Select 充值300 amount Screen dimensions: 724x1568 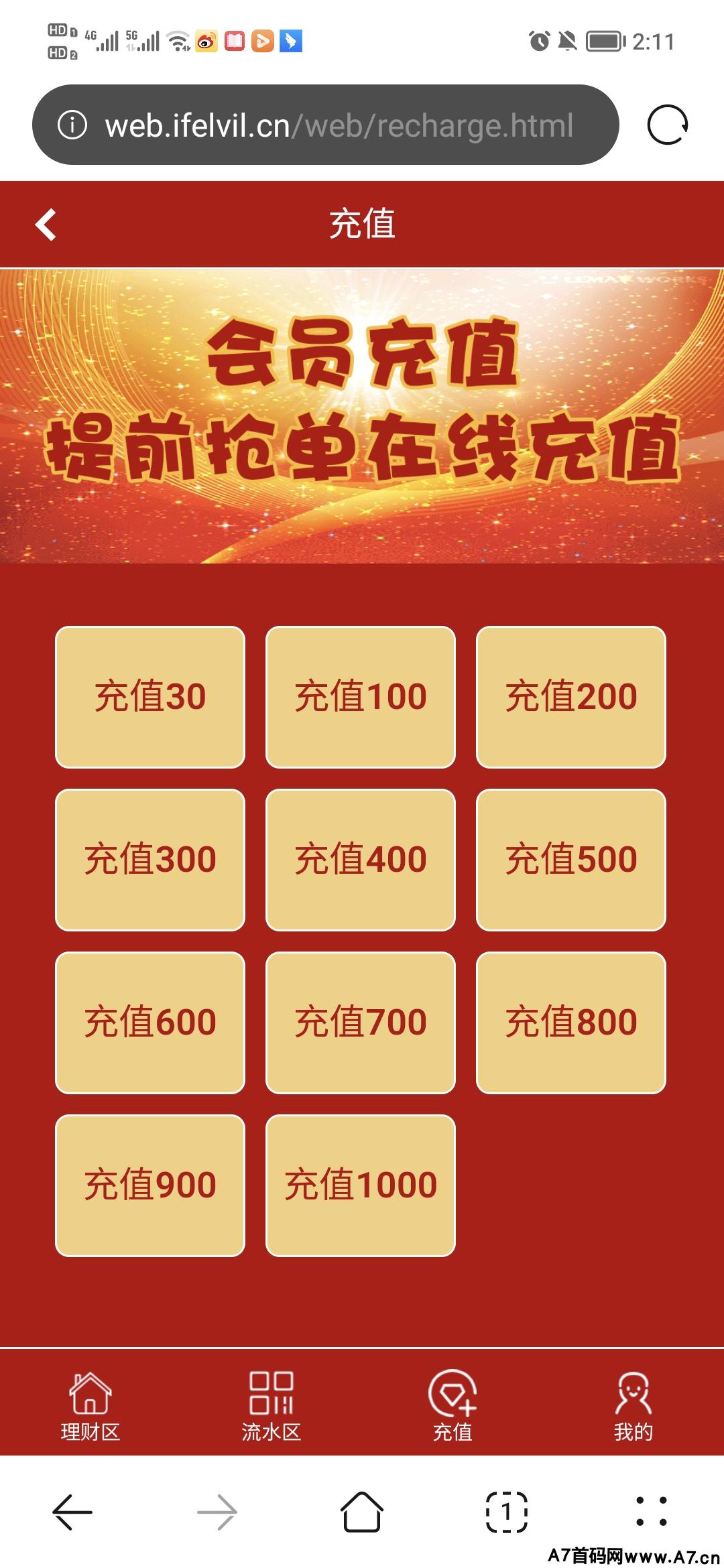tap(150, 860)
